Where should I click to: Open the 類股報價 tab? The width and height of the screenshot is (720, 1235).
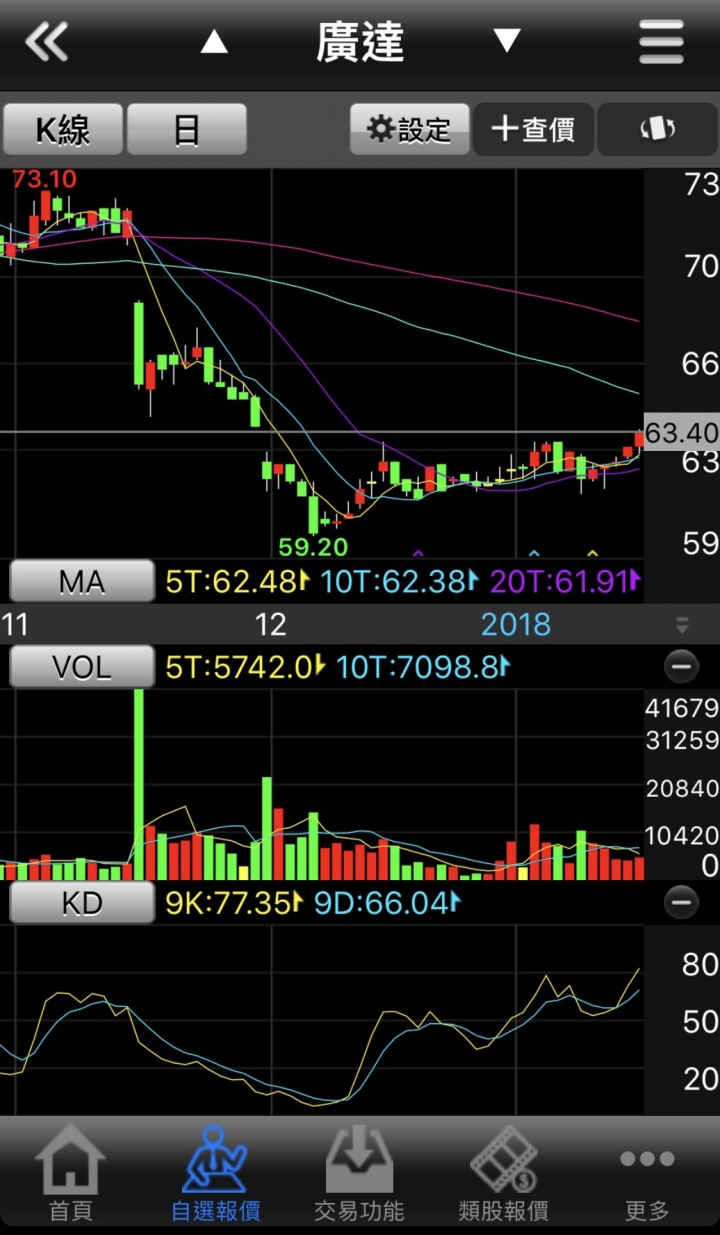[x=503, y=1175]
